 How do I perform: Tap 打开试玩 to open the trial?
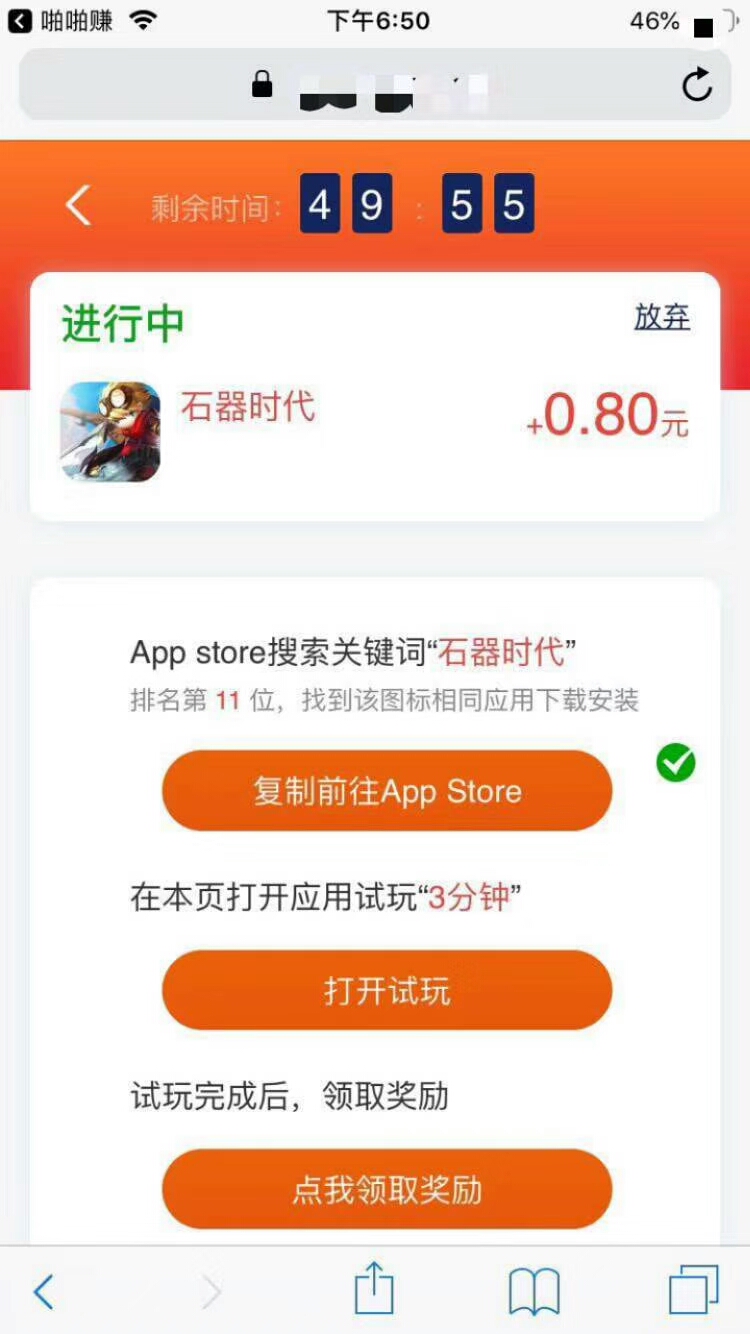tap(387, 990)
